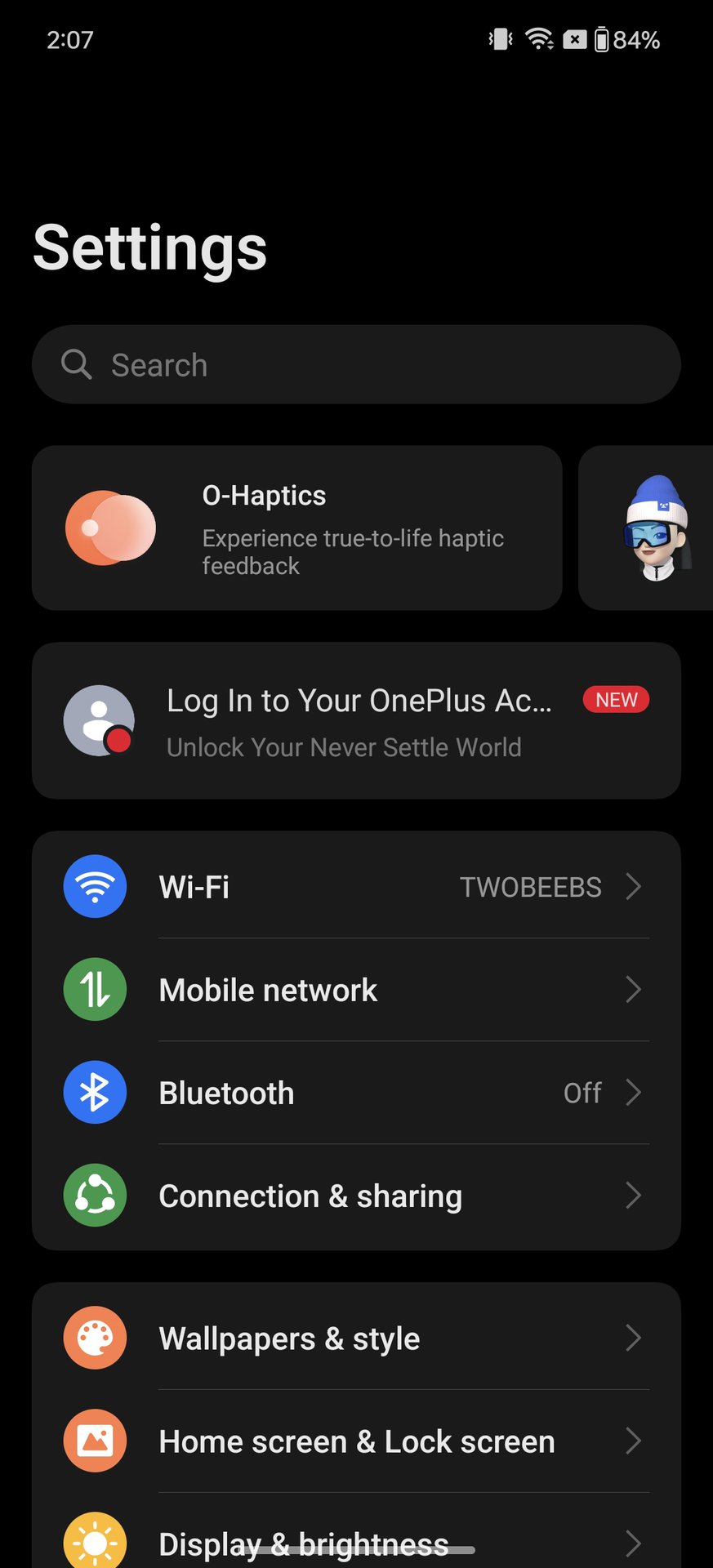This screenshot has height=1568, width=713.
Task: Open Wi-Fi settings
Action: (x=355, y=887)
